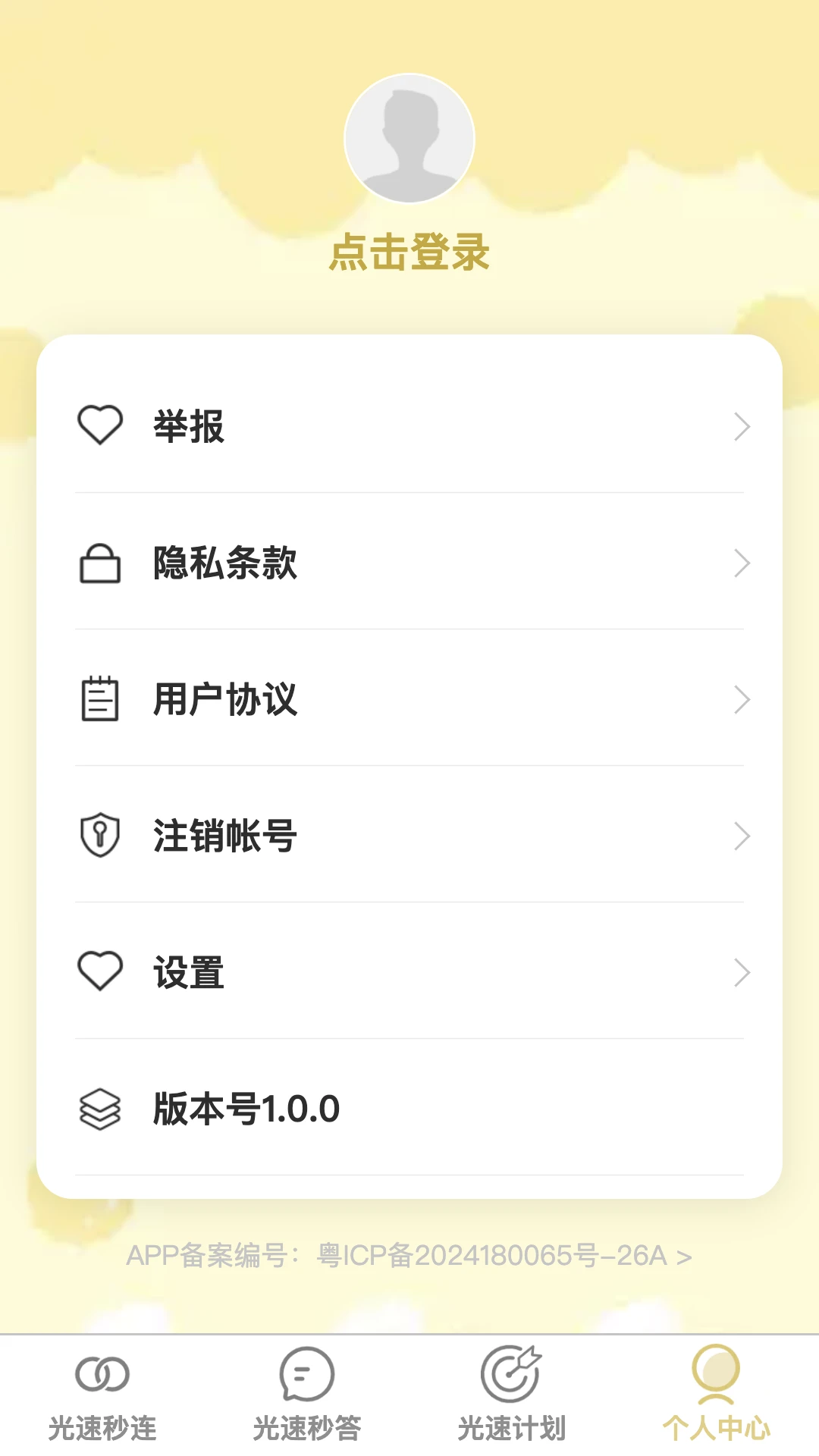Switch to the 光速计划 tab
The height and width of the screenshot is (1456, 819).
tap(512, 1395)
